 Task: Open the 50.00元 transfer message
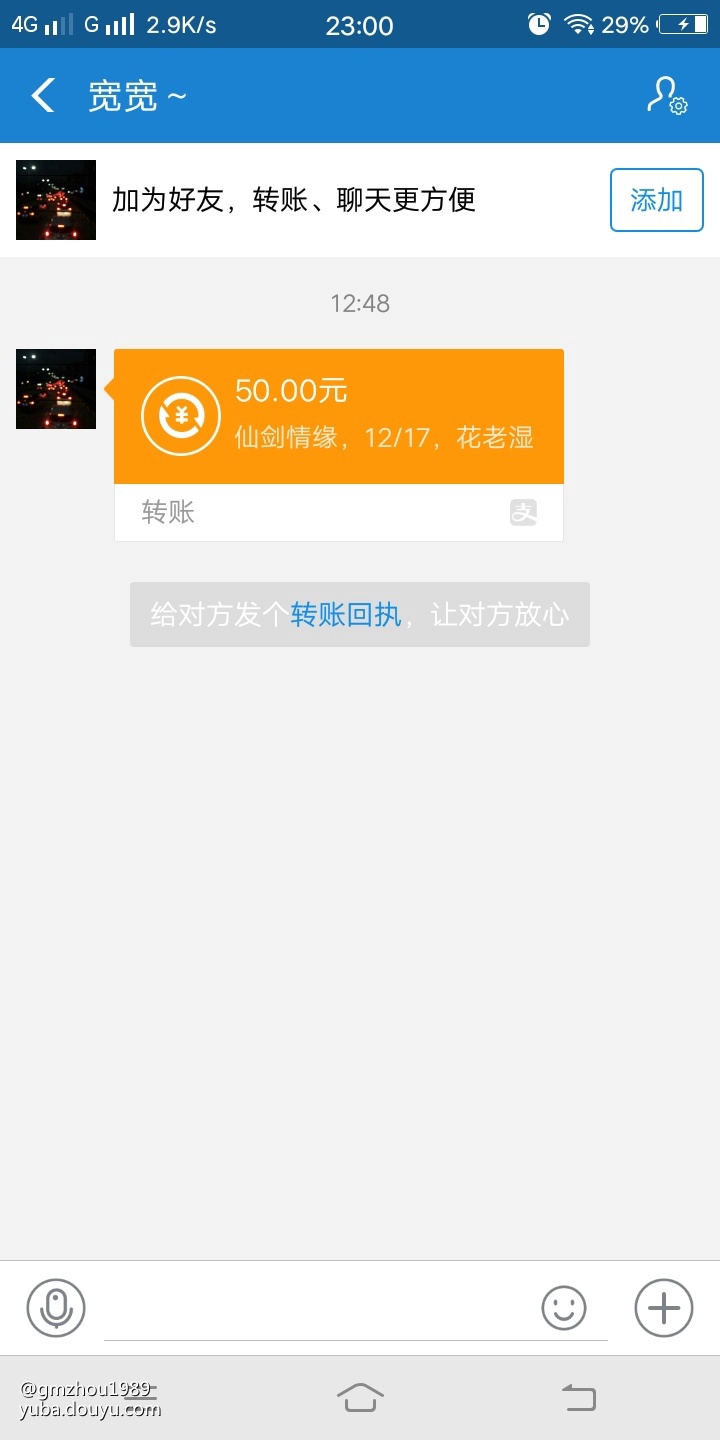tap(339, 416)
